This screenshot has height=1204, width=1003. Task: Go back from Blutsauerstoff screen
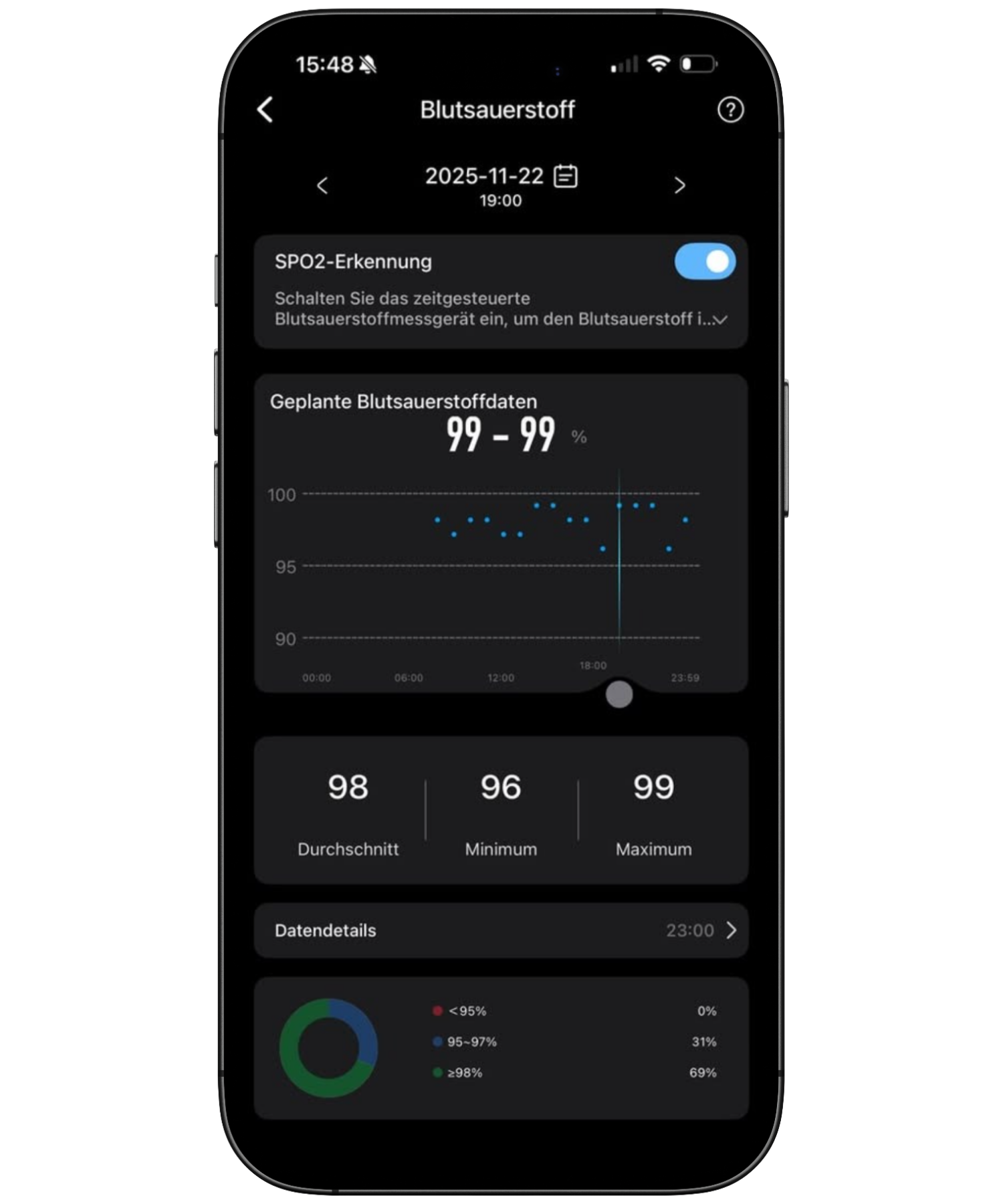tap(265, 110)
